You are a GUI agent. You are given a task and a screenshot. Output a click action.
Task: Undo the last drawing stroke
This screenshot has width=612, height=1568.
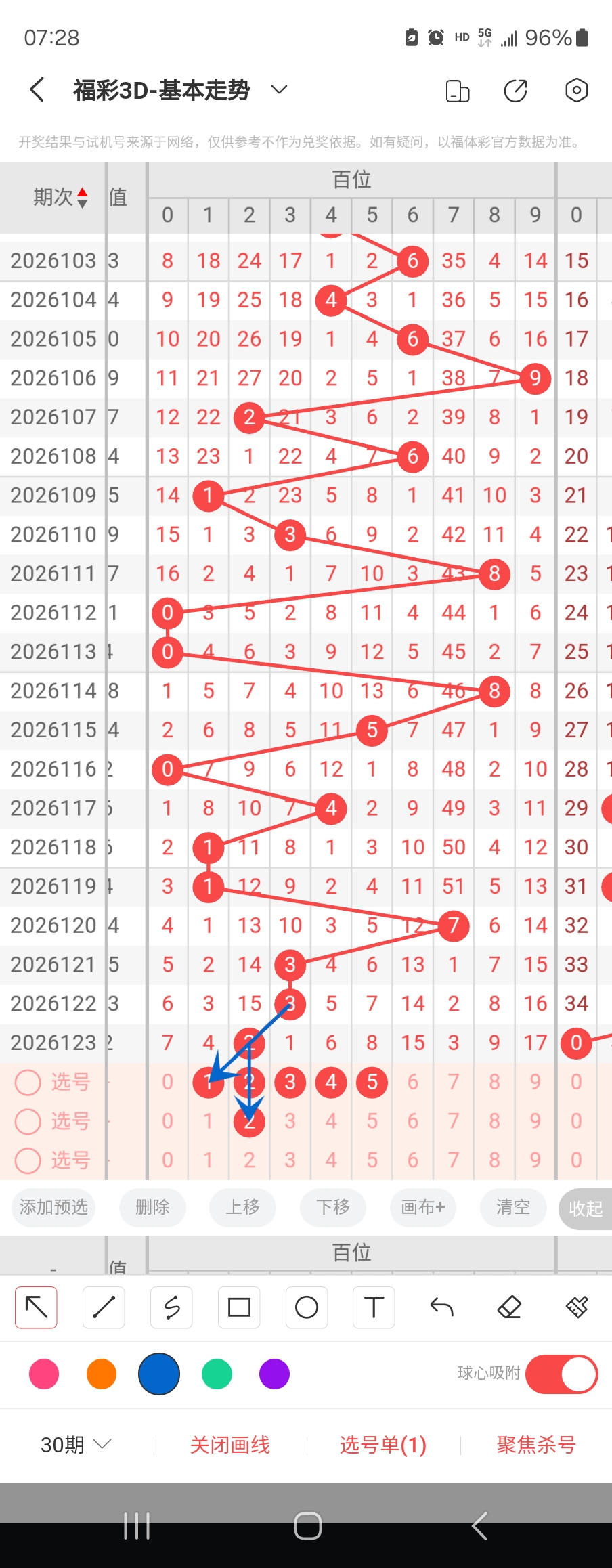441,1307
